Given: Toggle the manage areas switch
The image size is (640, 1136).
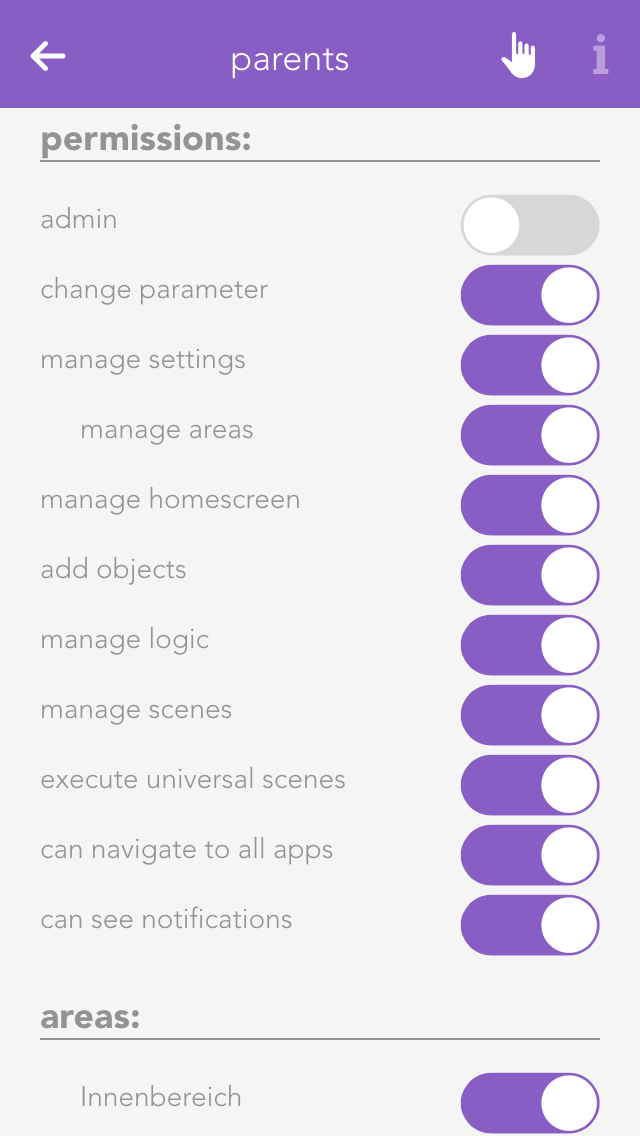Looking at the screenshot, I should (530, 435).
